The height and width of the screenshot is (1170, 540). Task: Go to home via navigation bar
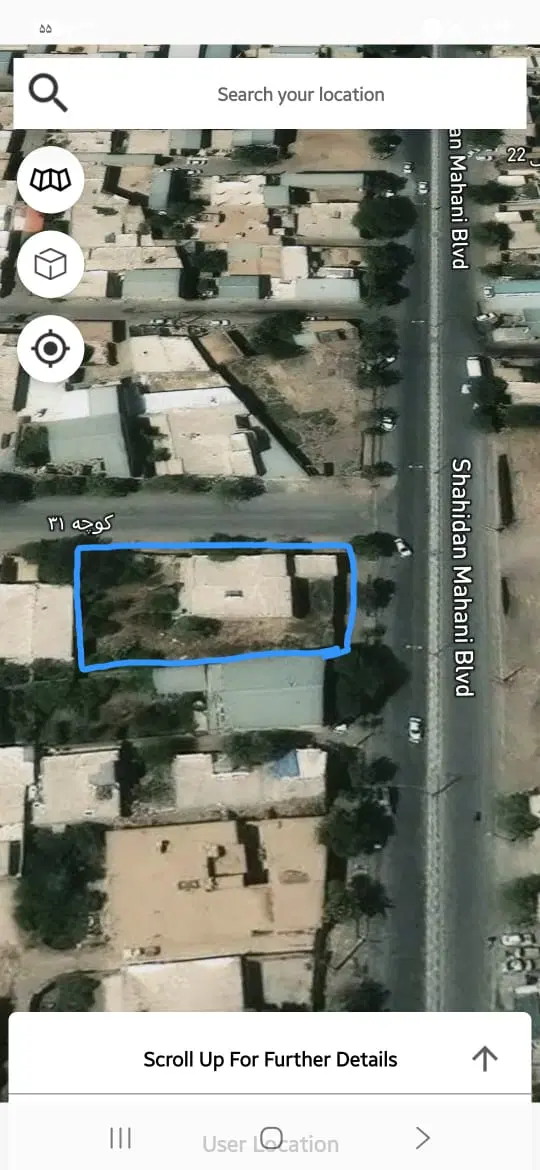[x=271, y=1137]
